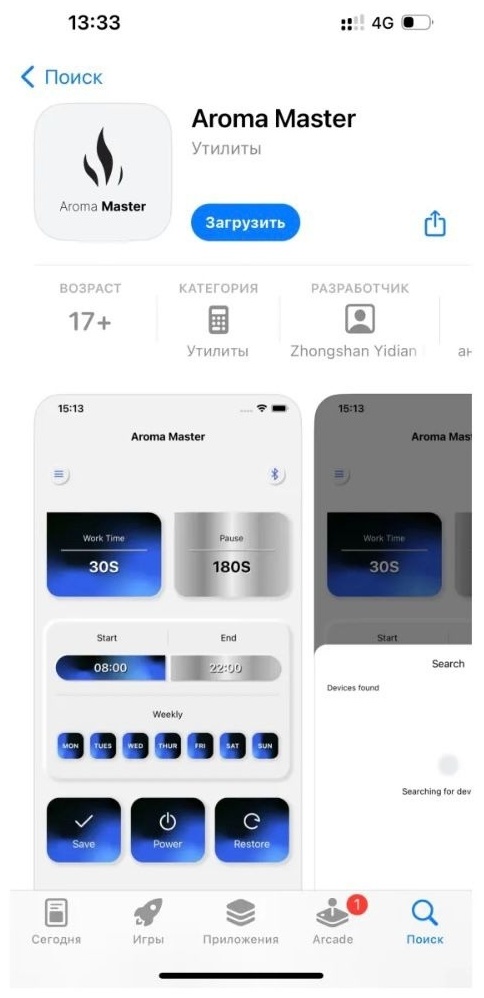
Task: Open the Arcade tab
Action: [x=333, y=921]
